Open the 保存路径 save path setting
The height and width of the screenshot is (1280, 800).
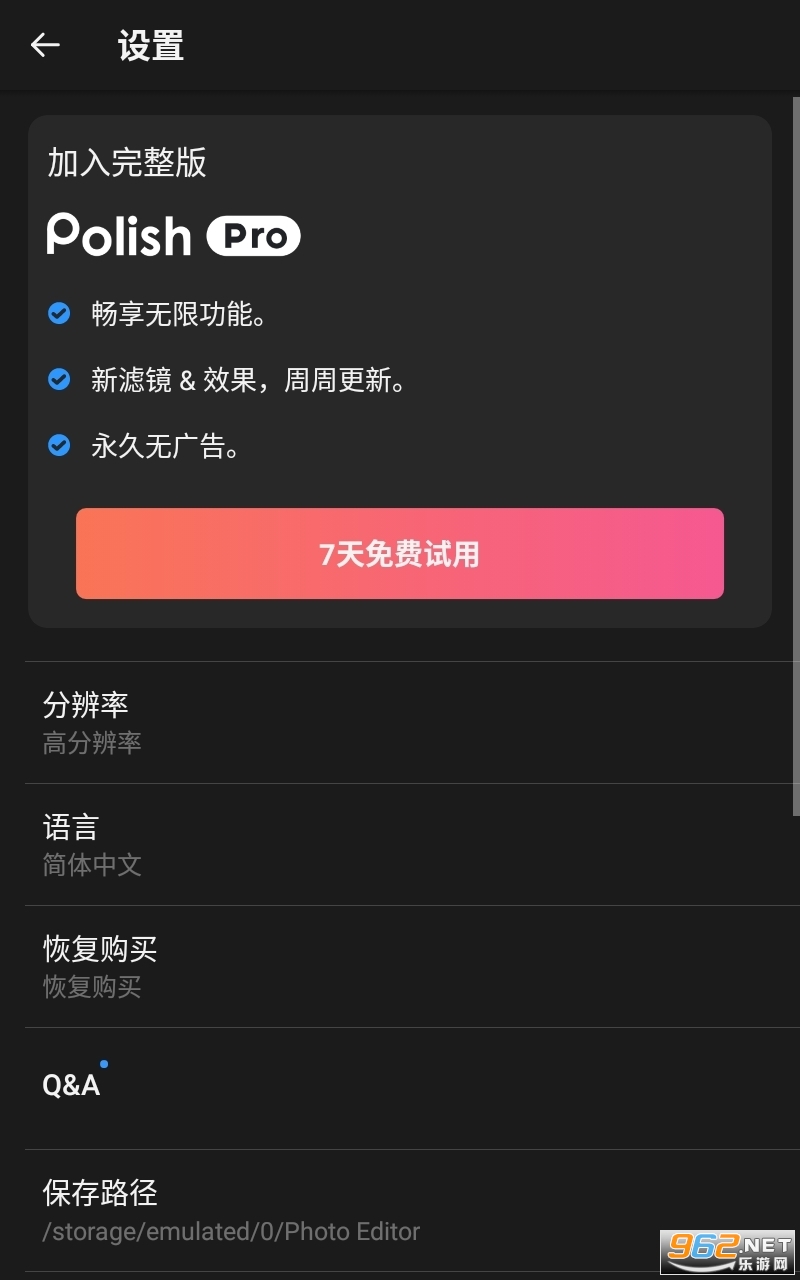click(400, 1210)
